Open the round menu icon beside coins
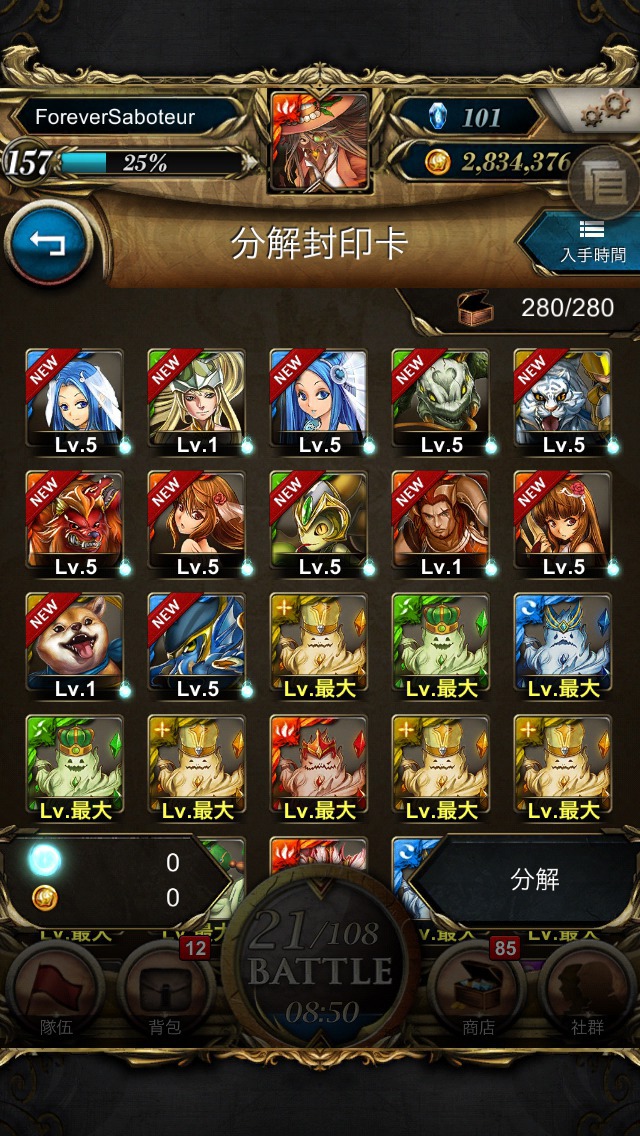The height and width of the screenshot is (1136, 640). click(606, 183)
